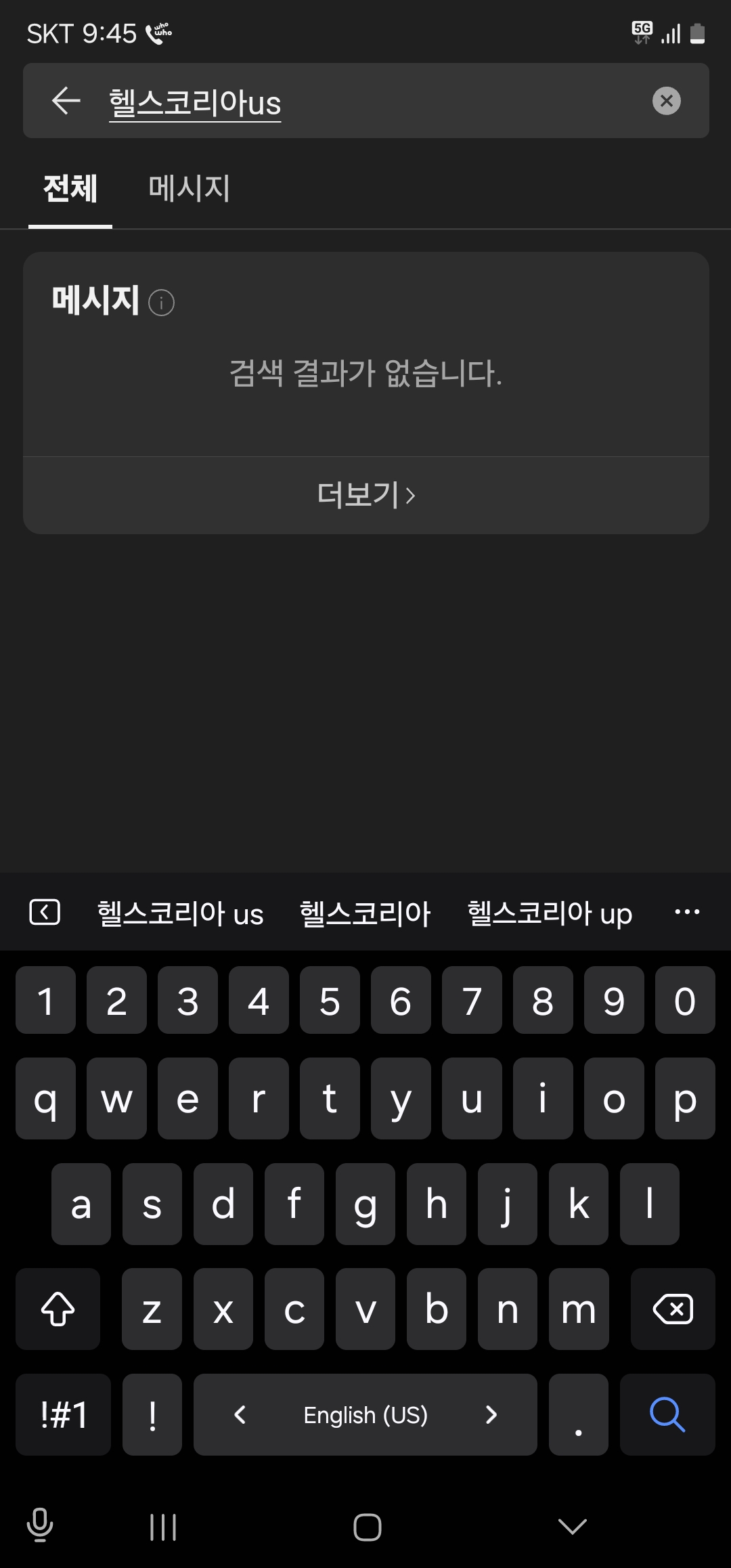Go back using the arrow in search bar
Viewport: 731px width, 1568px height.
point(66,101)
